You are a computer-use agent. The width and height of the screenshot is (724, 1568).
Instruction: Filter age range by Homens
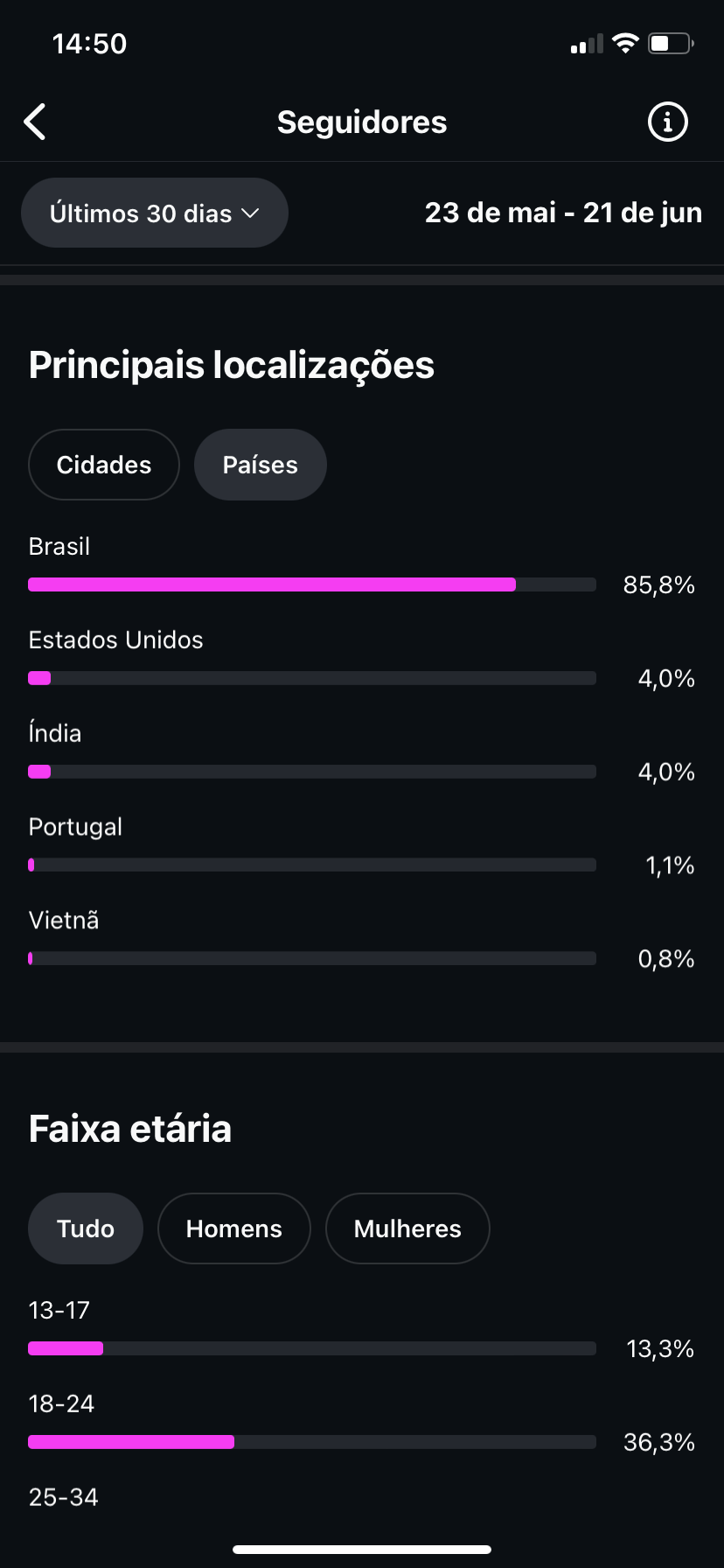(x=234, y=1228)
